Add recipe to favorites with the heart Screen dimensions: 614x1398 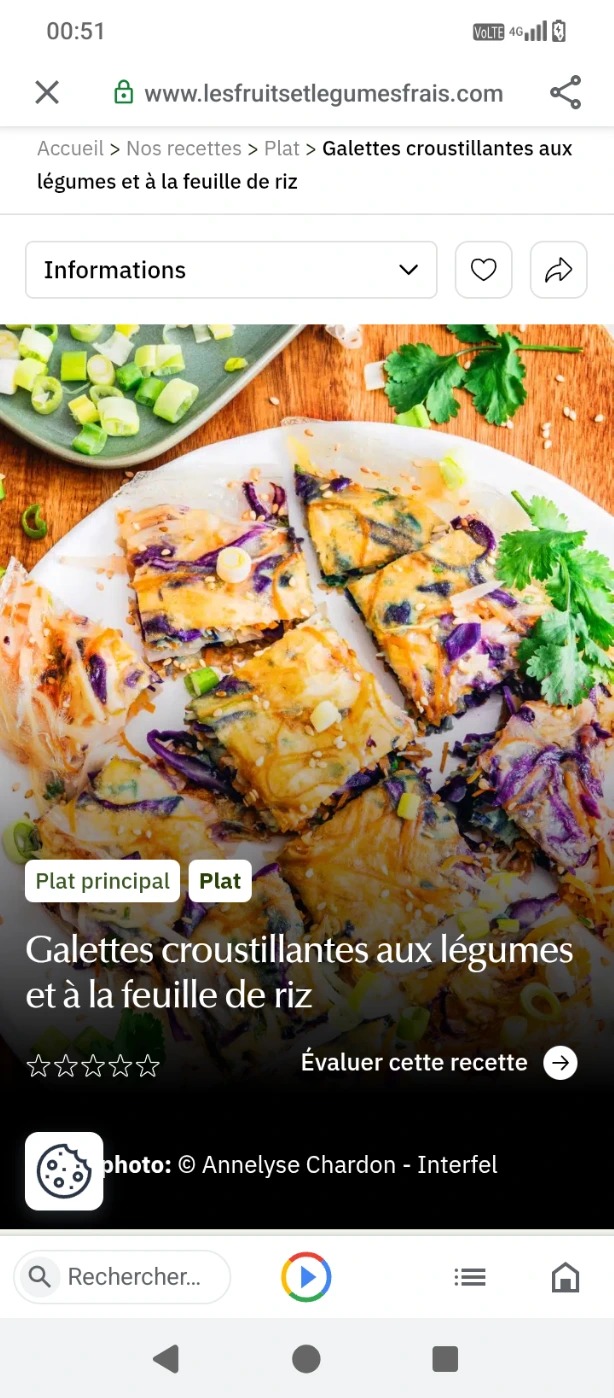(x=484, y=270)
